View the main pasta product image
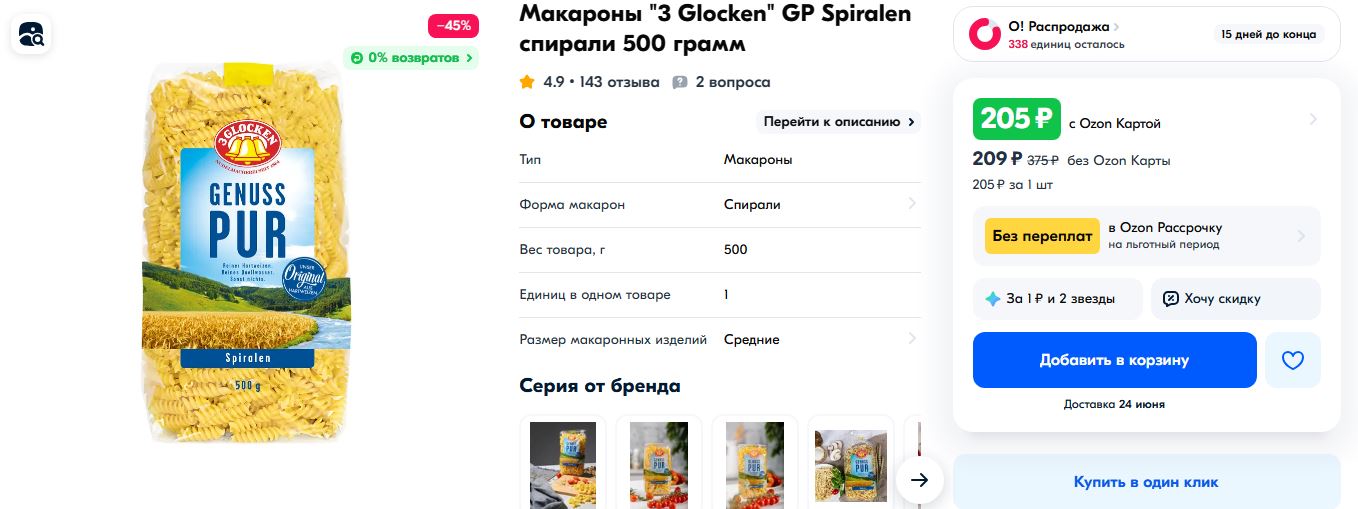Image resolution: width=1358 pixels, height=509 pixels. click(x=246, y=255)
